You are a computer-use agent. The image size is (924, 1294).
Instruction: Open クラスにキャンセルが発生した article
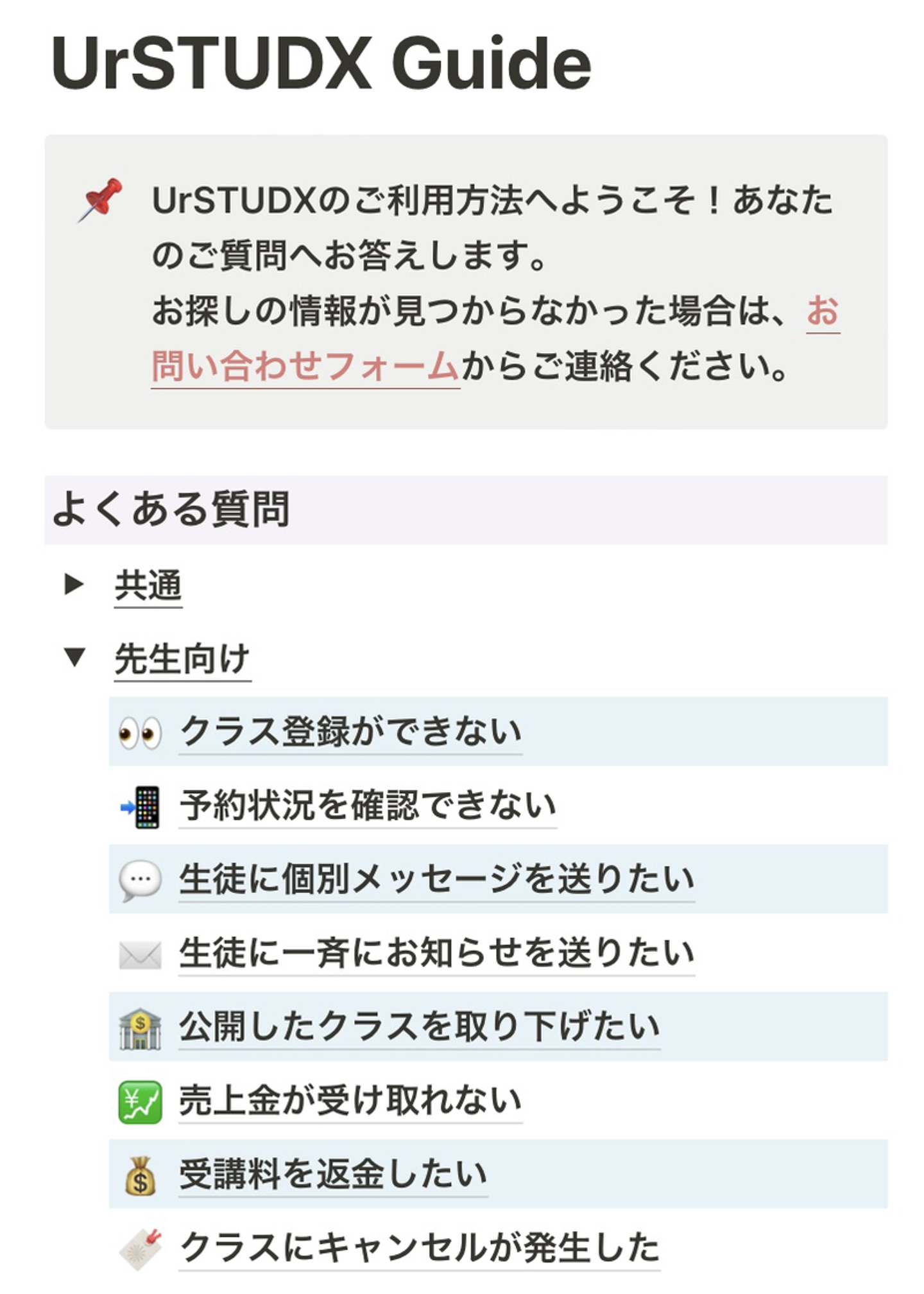pos(419,1248)
